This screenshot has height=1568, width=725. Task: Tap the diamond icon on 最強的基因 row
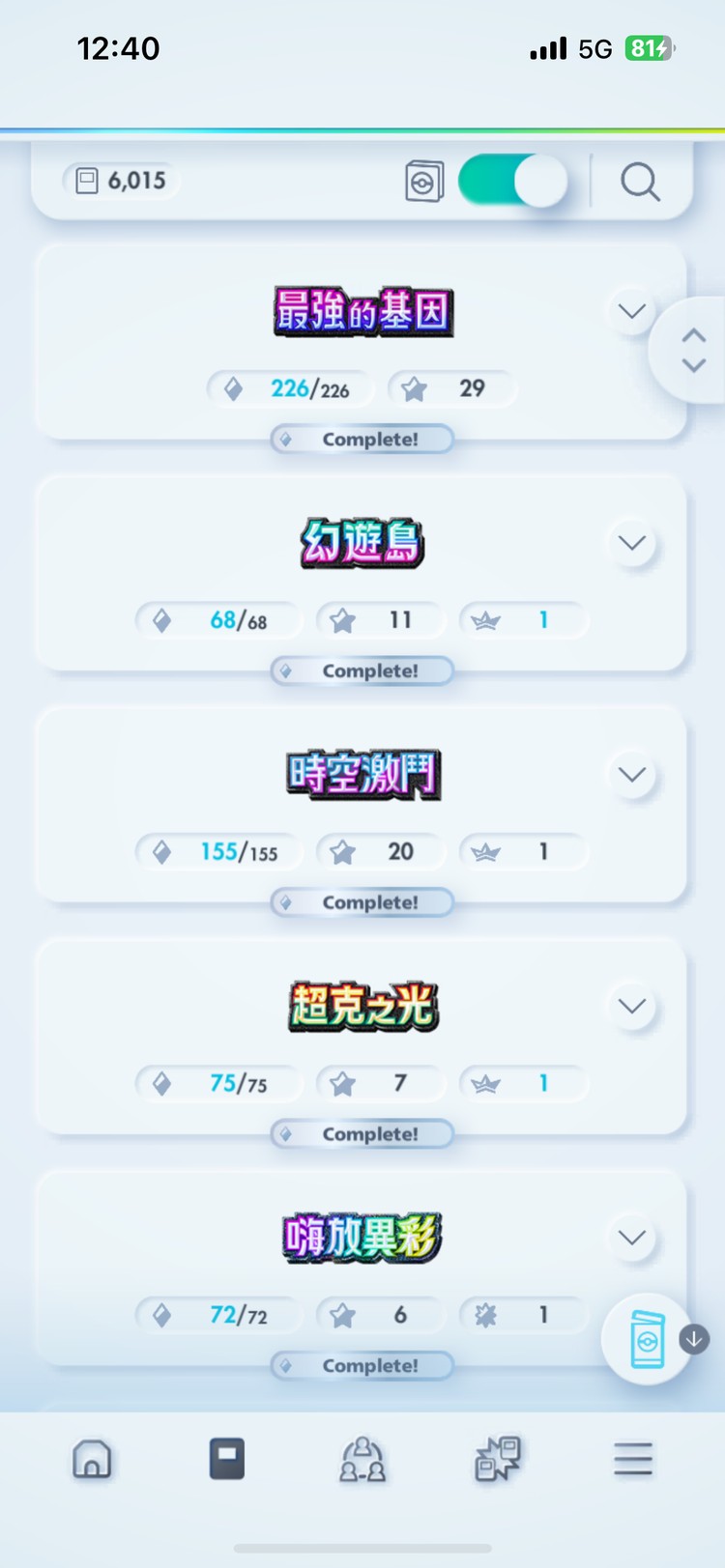pyautogui.click(x=232, y=388)
